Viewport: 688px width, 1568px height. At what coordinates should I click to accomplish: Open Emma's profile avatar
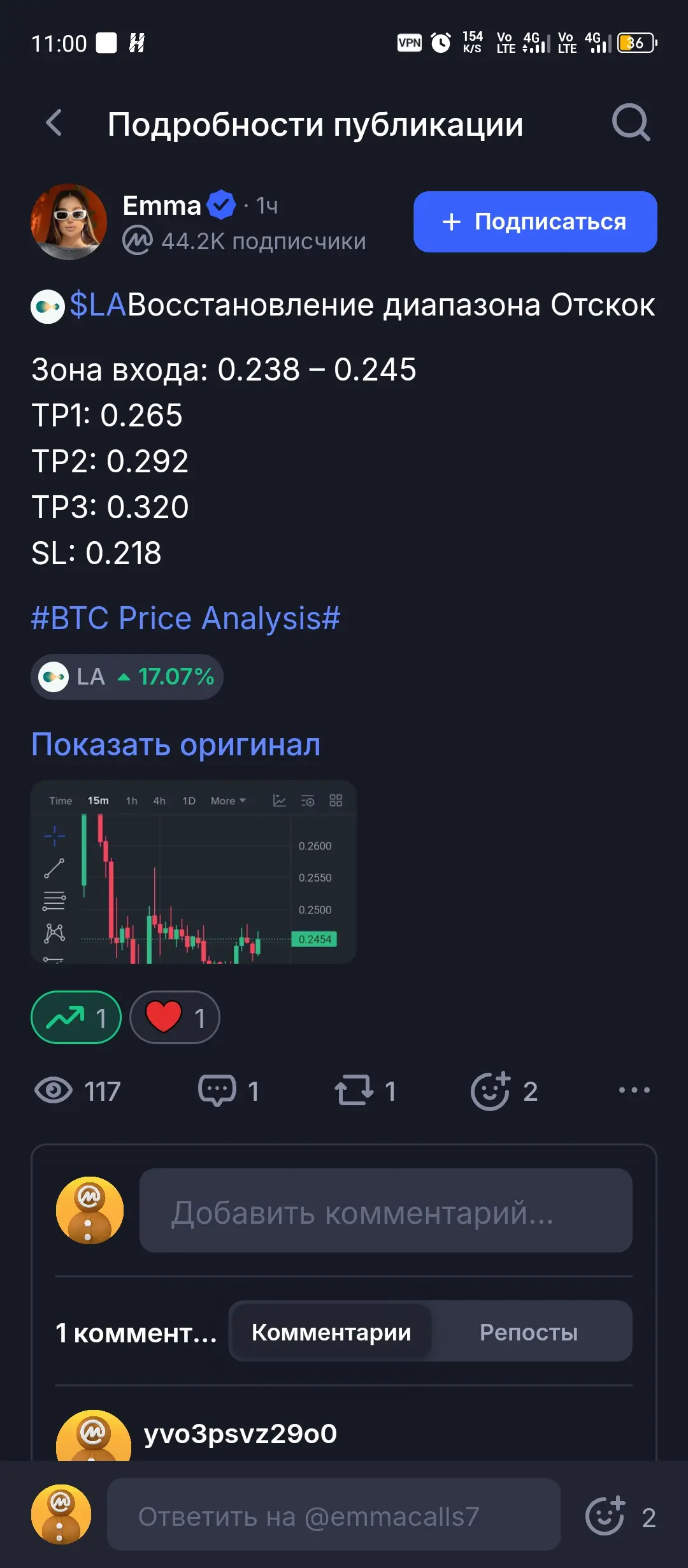point(69,222)
